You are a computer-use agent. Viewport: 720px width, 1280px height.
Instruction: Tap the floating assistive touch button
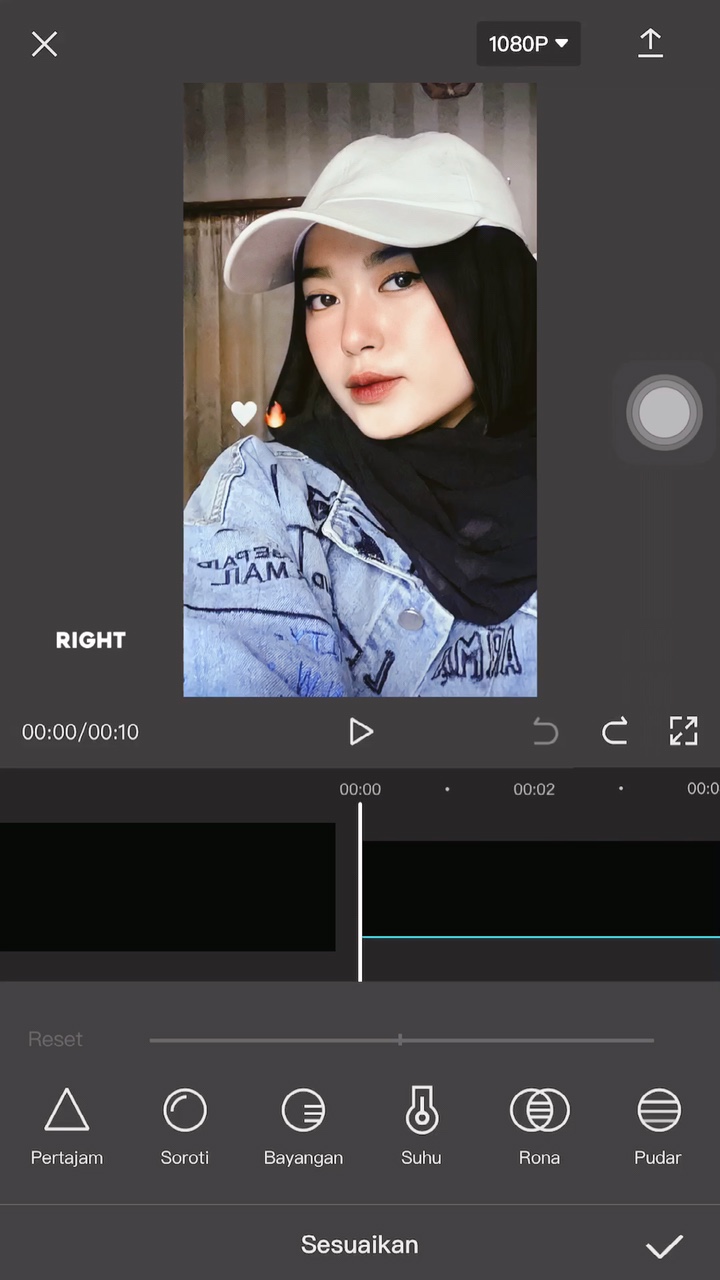coord(664,412)
